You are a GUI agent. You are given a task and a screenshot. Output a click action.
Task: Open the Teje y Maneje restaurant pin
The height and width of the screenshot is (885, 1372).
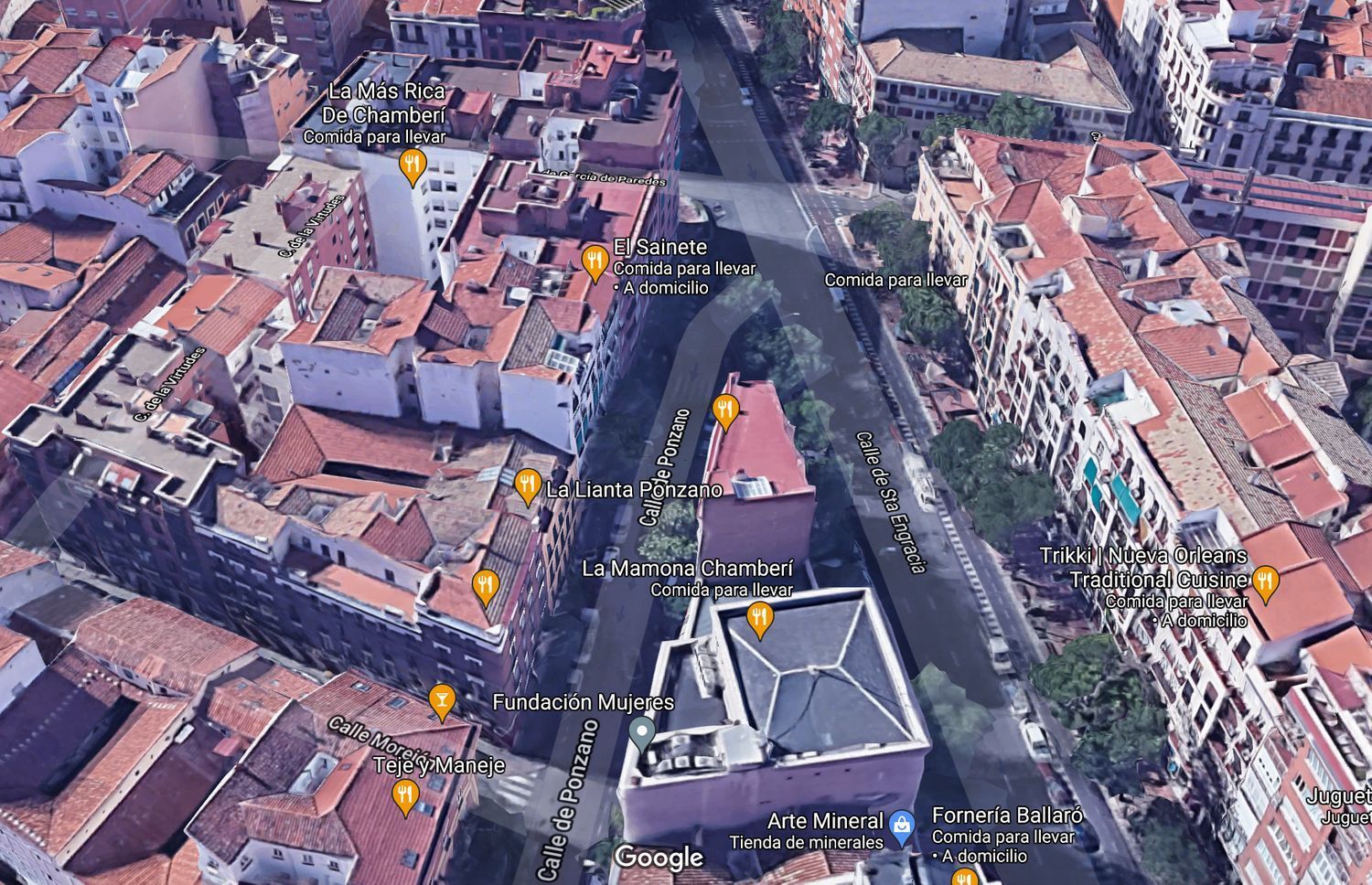(405, 795)
